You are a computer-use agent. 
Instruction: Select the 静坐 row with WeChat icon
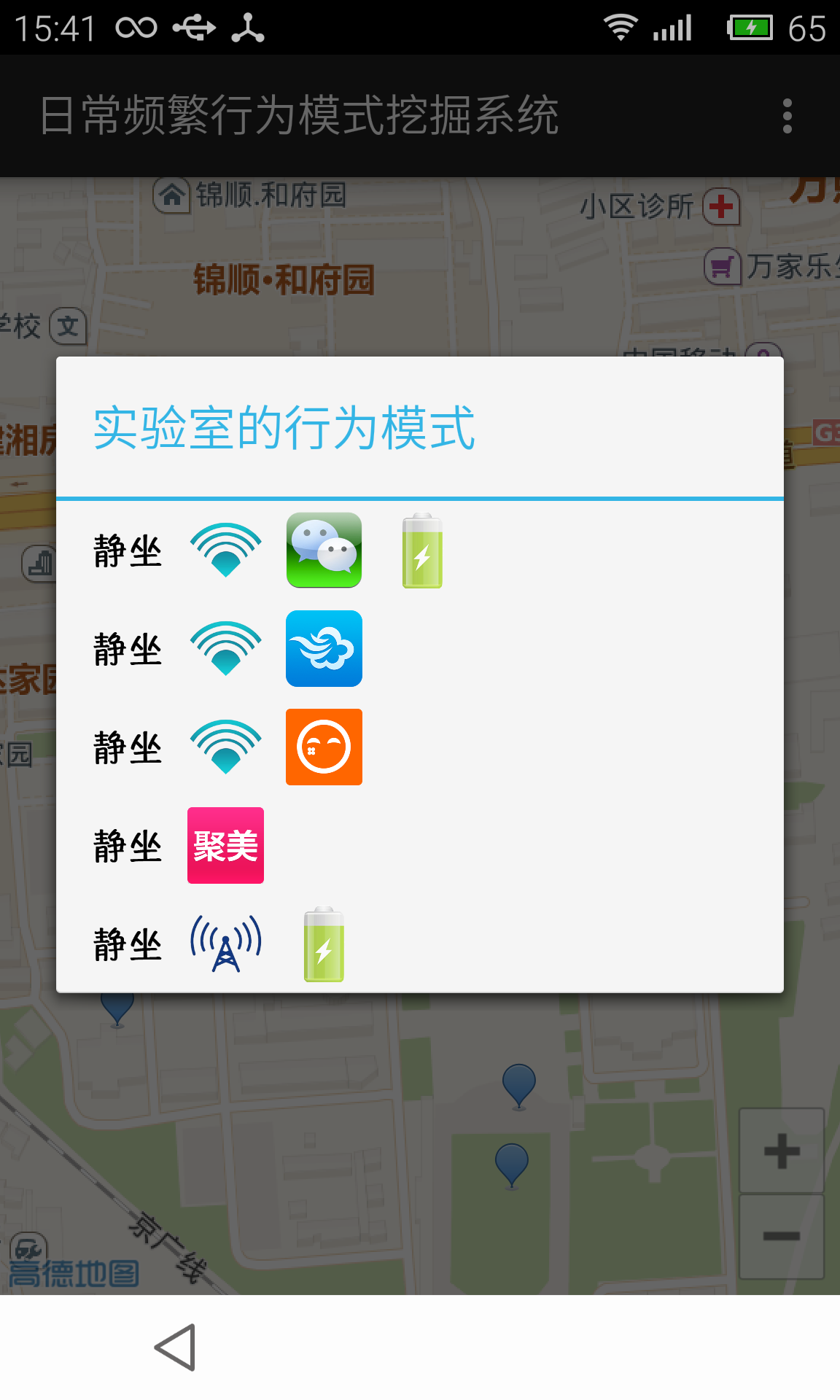419,551
